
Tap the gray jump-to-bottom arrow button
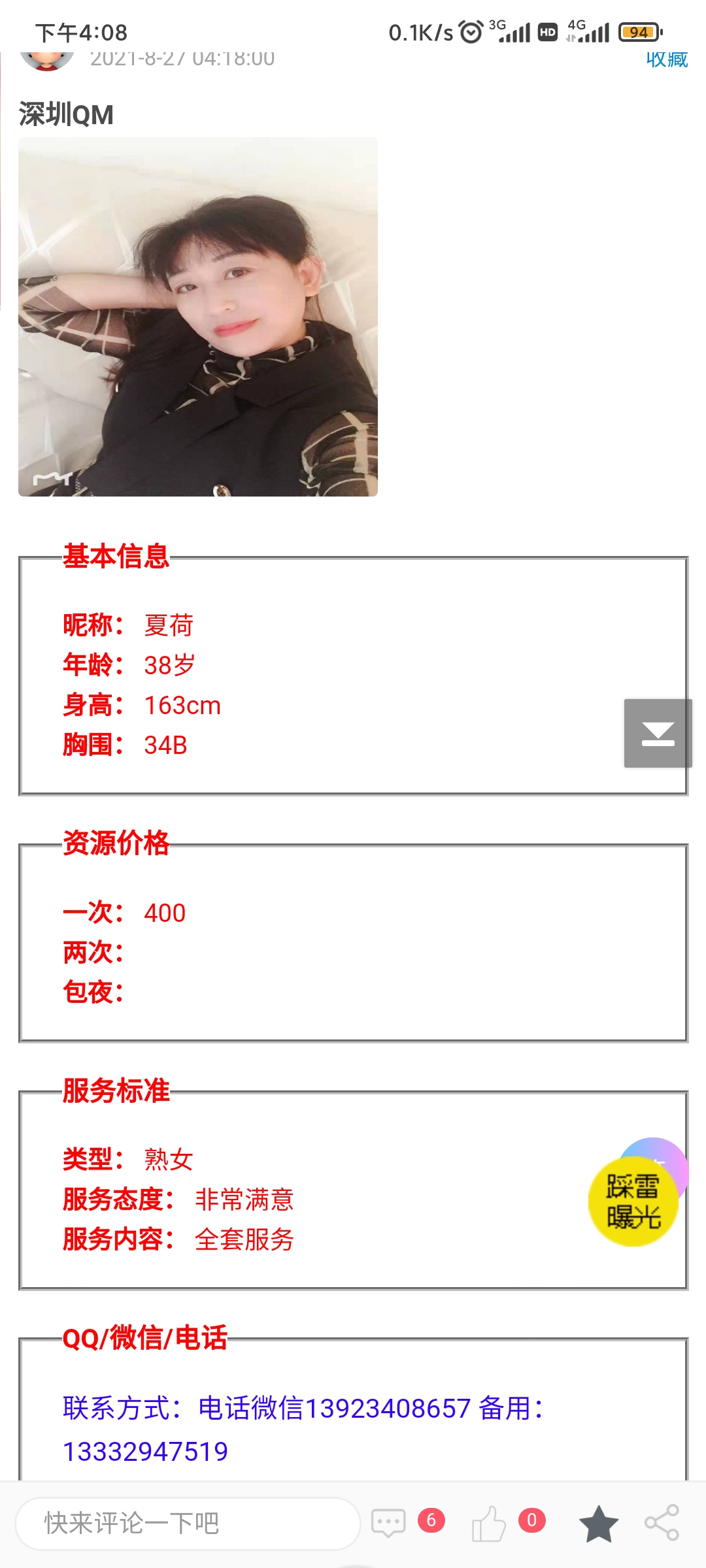(658, 733)
